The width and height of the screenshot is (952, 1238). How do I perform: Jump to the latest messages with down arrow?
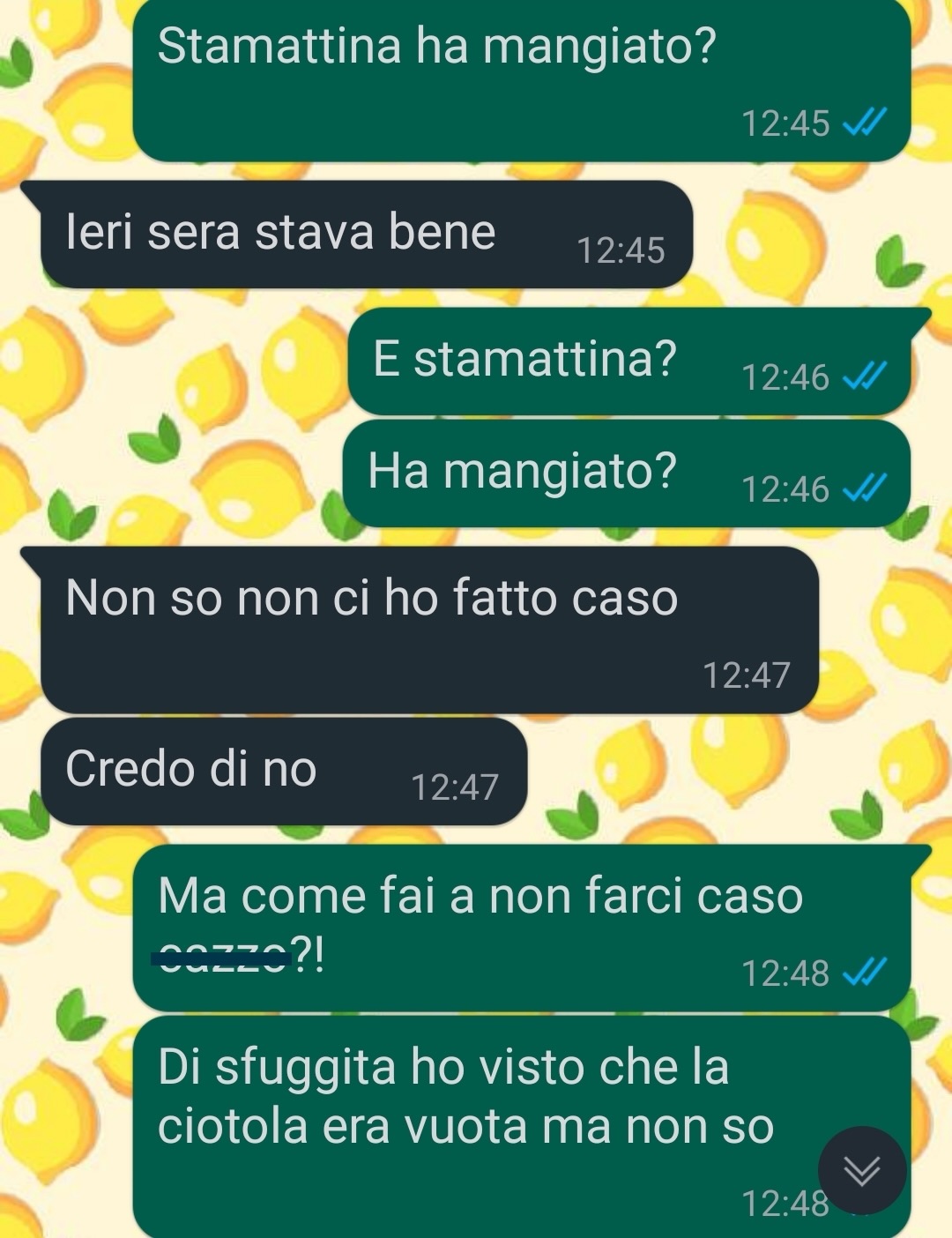[x=861, y=1170]
